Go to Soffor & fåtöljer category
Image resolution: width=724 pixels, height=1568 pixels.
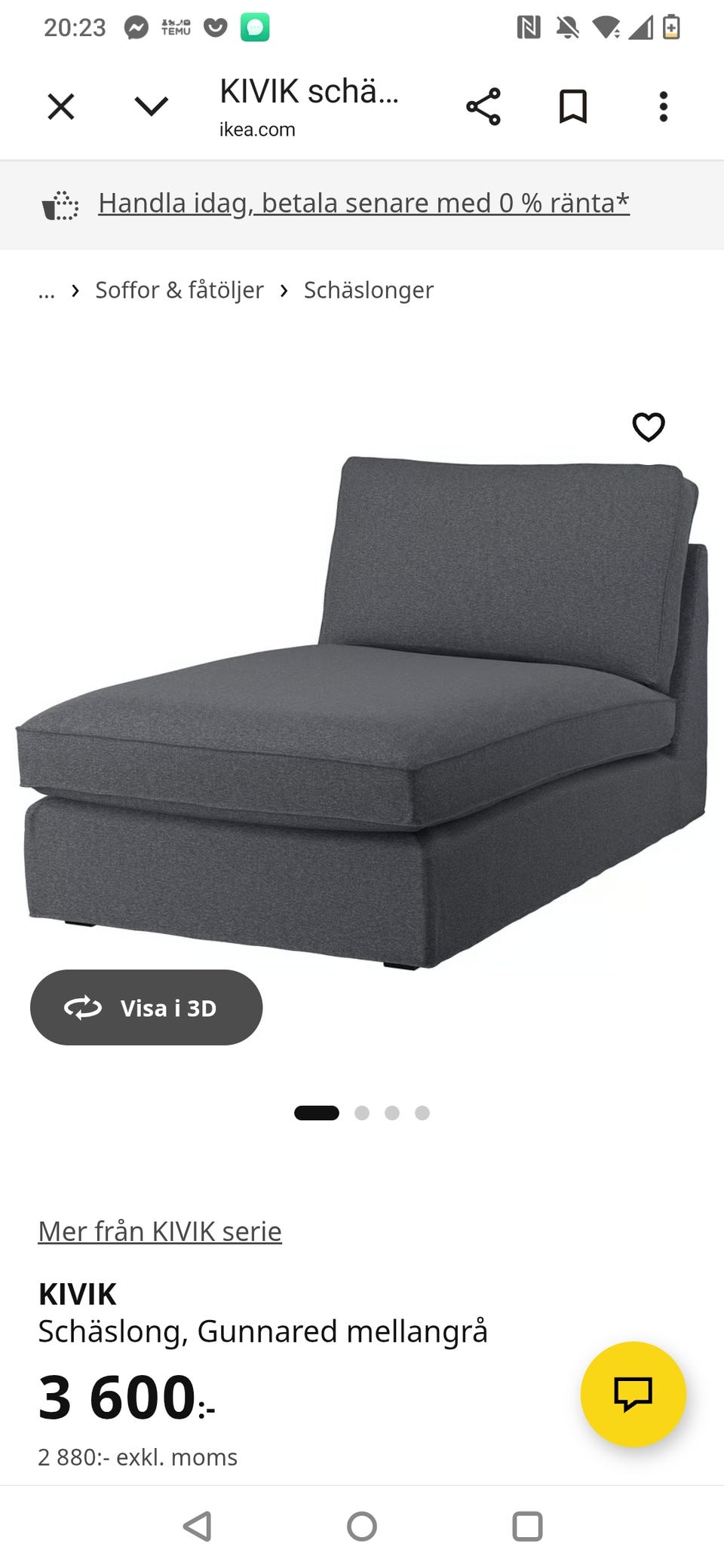pyautogui.click(x=179, y=290)
